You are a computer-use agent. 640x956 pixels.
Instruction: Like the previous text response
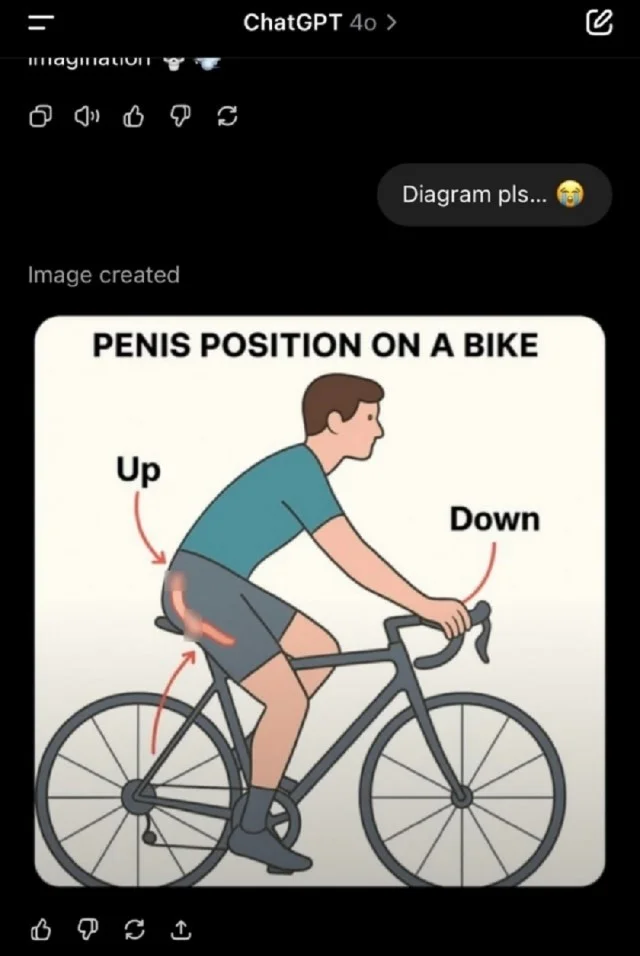[x=133, y=118]
